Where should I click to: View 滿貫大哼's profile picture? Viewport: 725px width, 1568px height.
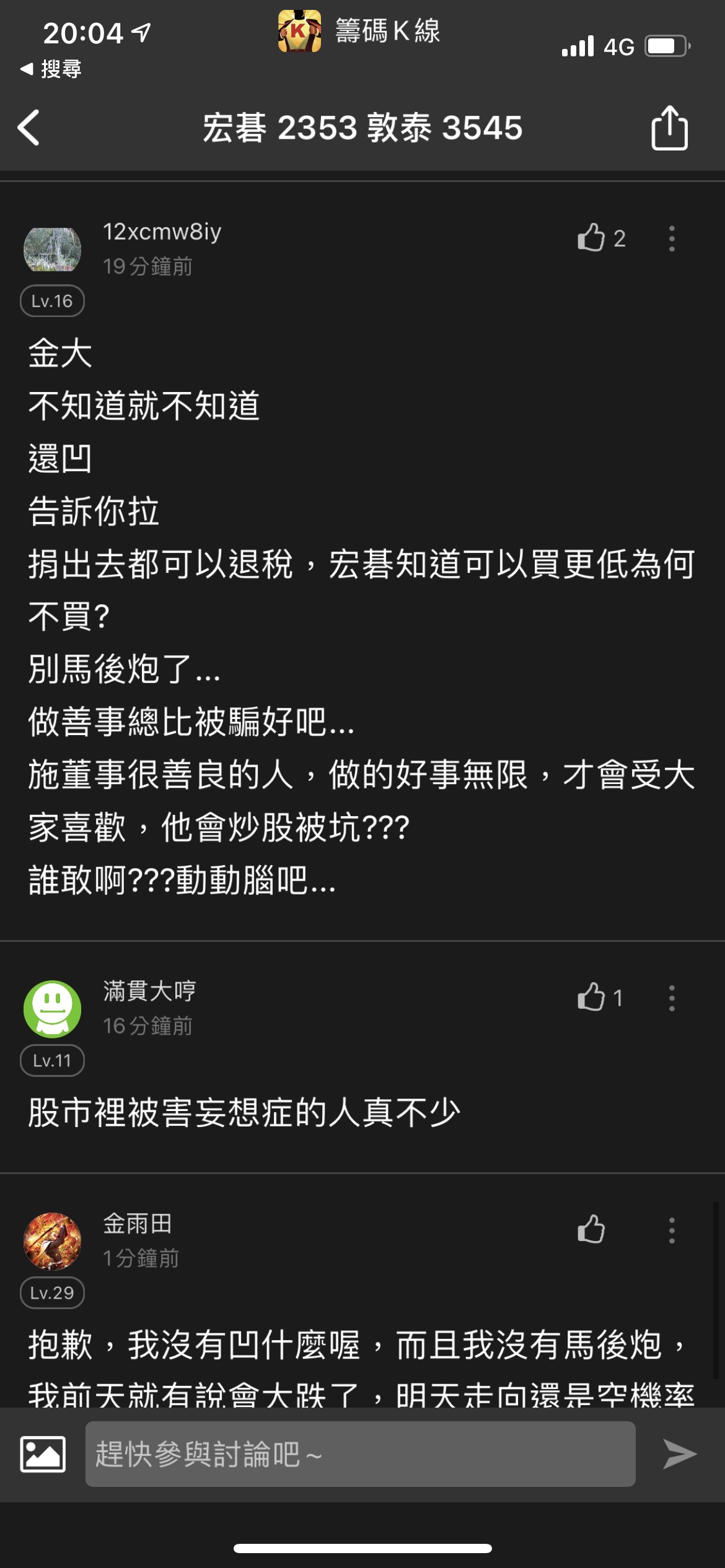pyautogui.click(x=52, y=1008)
